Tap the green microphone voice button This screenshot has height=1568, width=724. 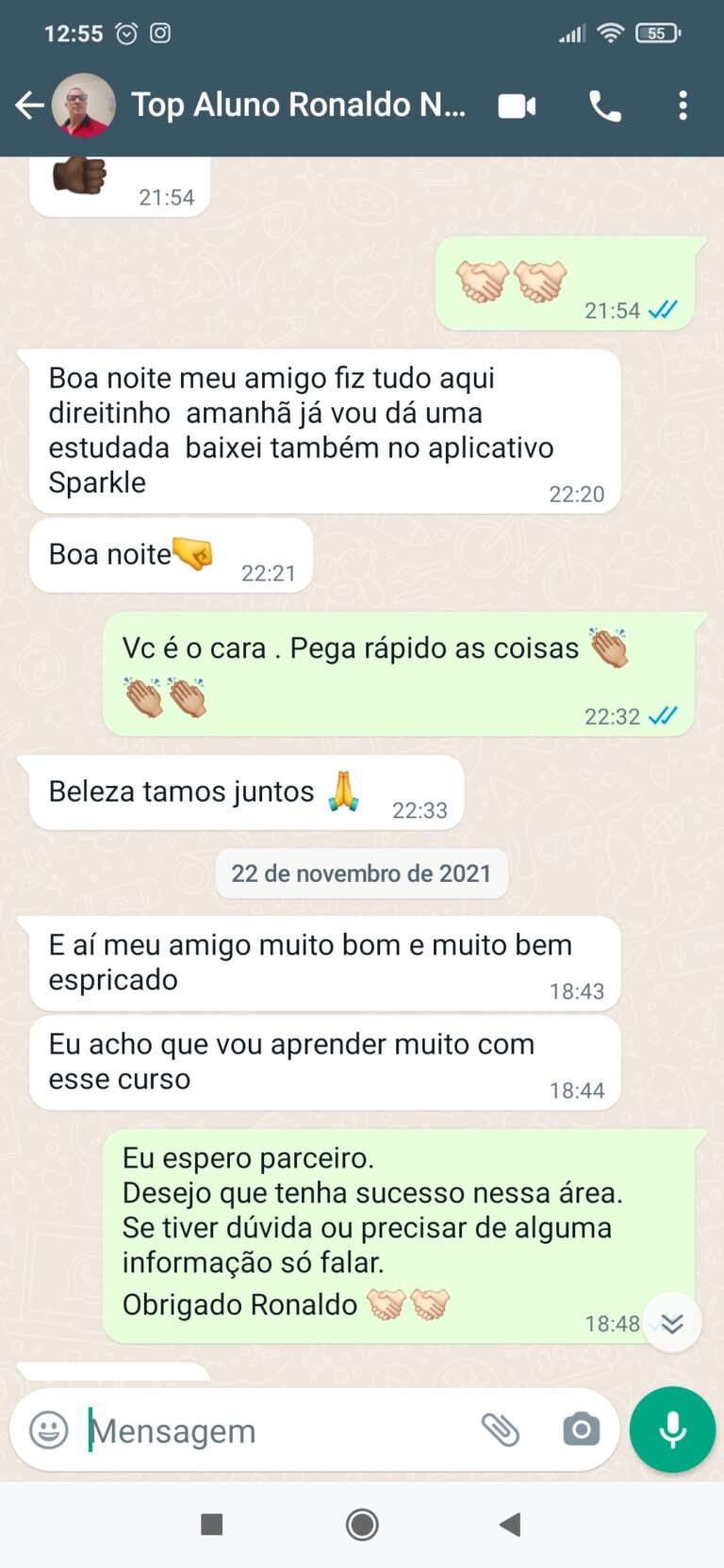672,1429
